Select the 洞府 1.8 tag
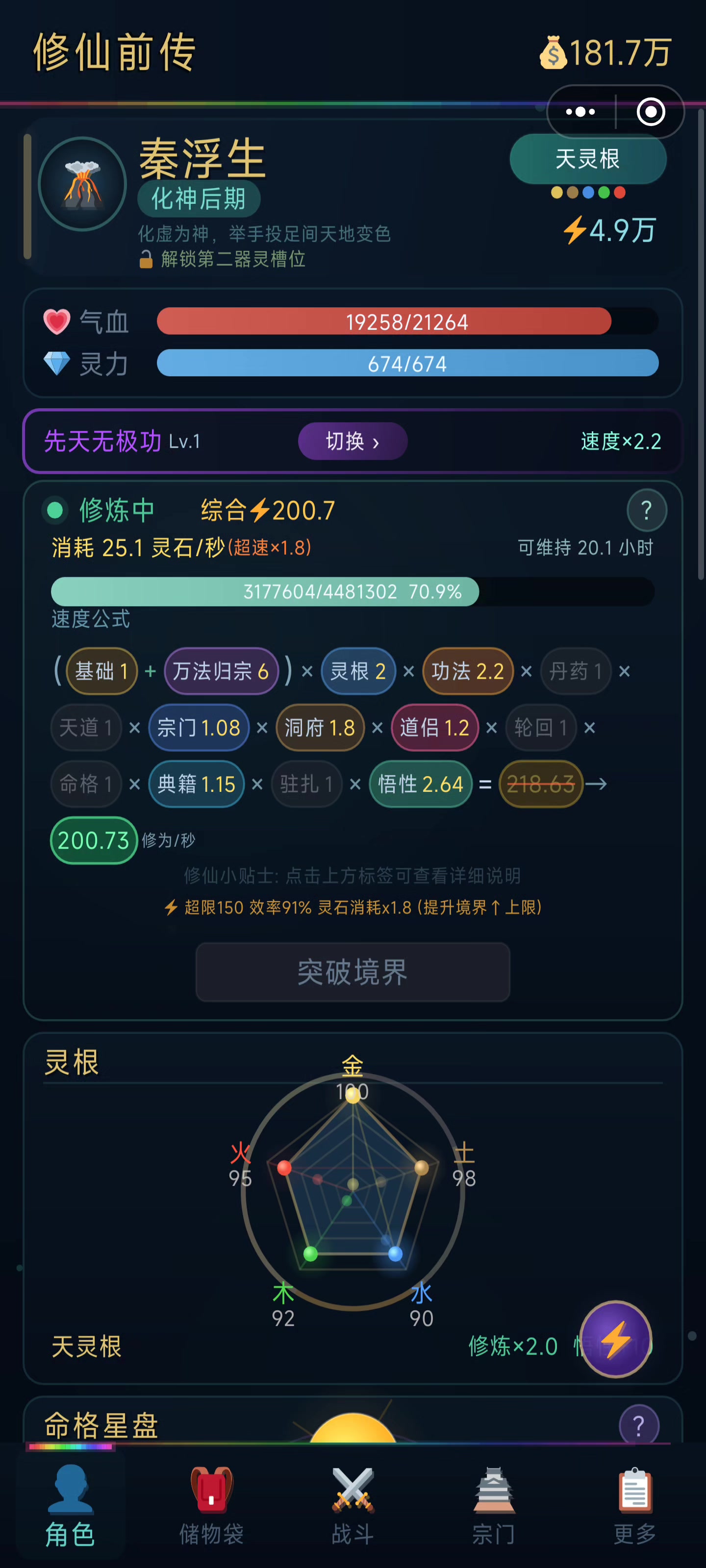Image resolution: width=706 pixels, height=1568 pixels. tap(320, 727)
